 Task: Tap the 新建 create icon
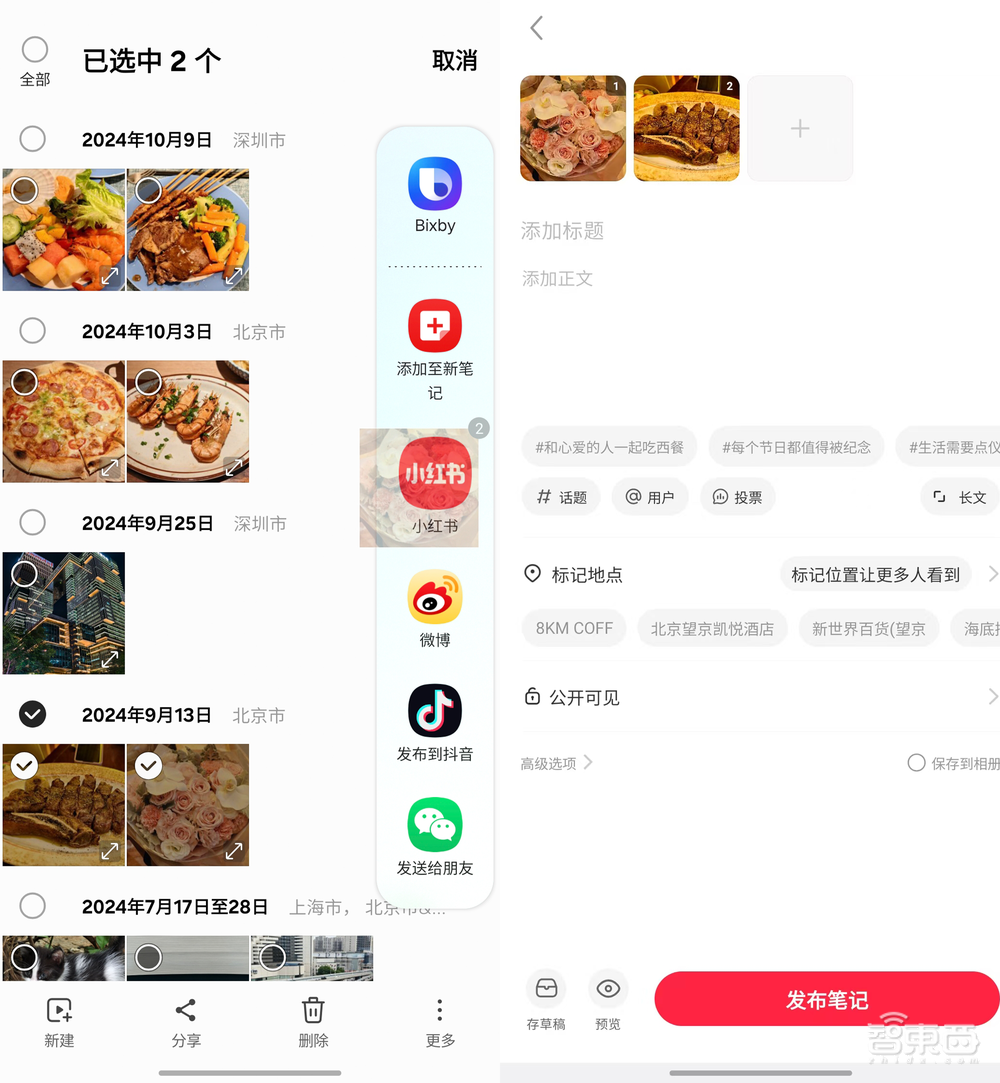click(x=59, y=1020)
